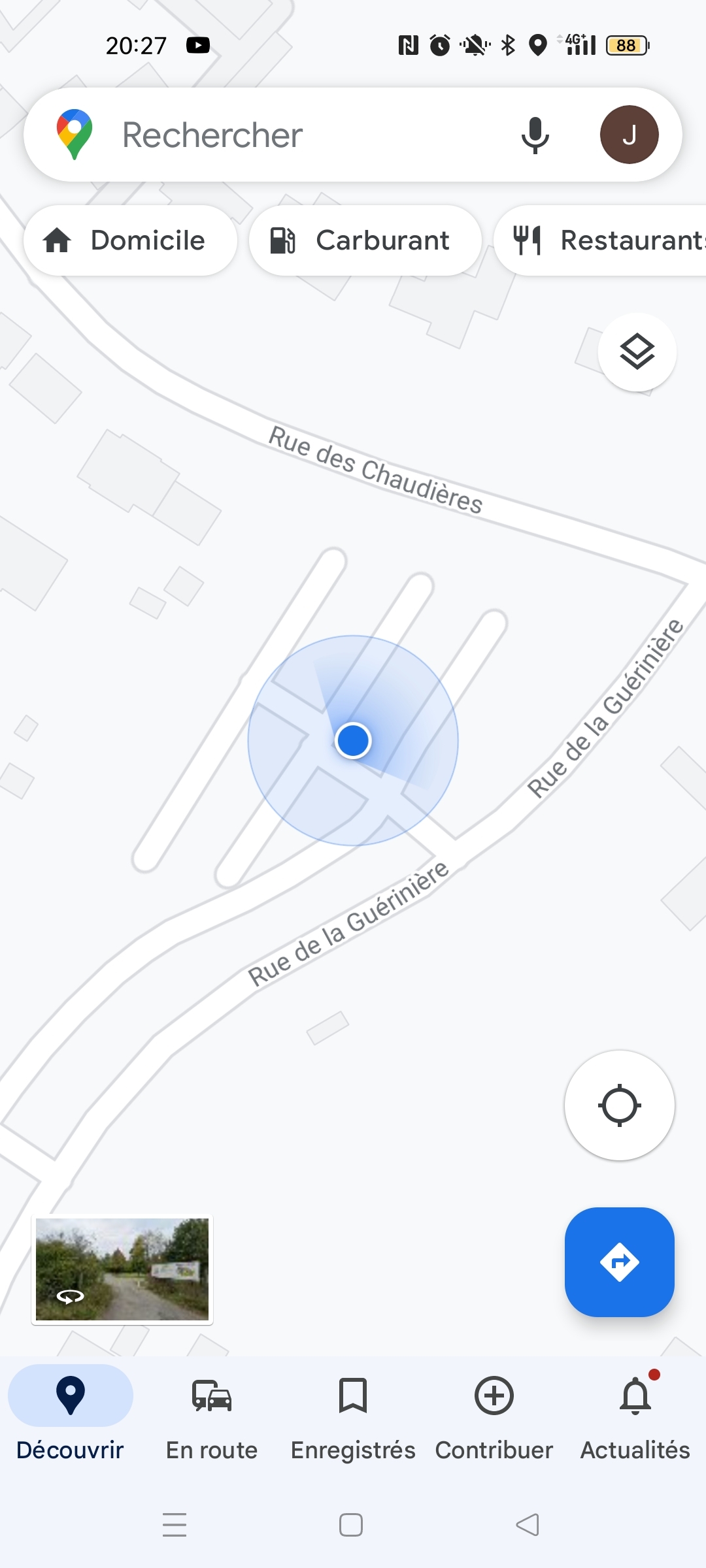
Task: Select the Carburant chip
Action: coord(365,240)
